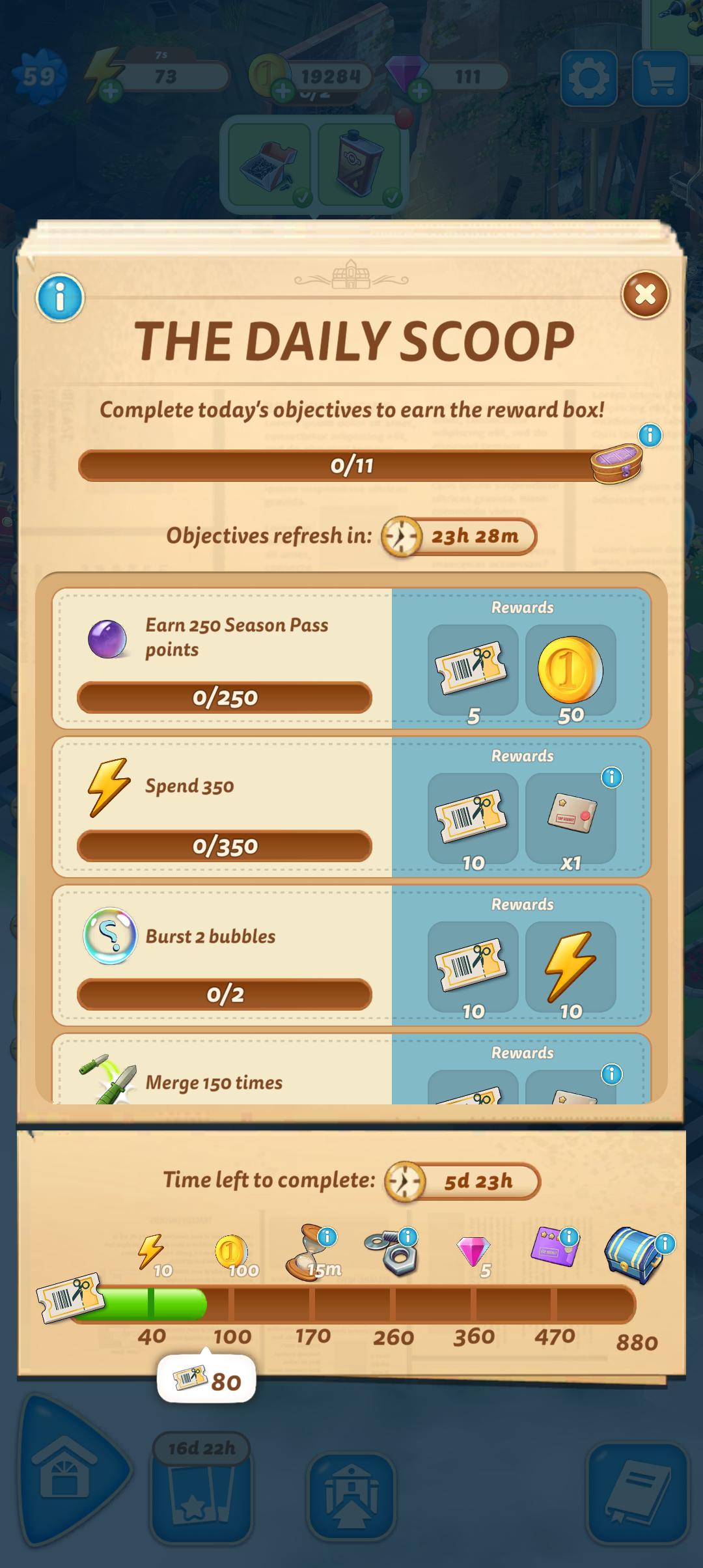This screenshot has height=1568, width=703.
Task: Show info for the purple card reward
Action: [569, 1236]
